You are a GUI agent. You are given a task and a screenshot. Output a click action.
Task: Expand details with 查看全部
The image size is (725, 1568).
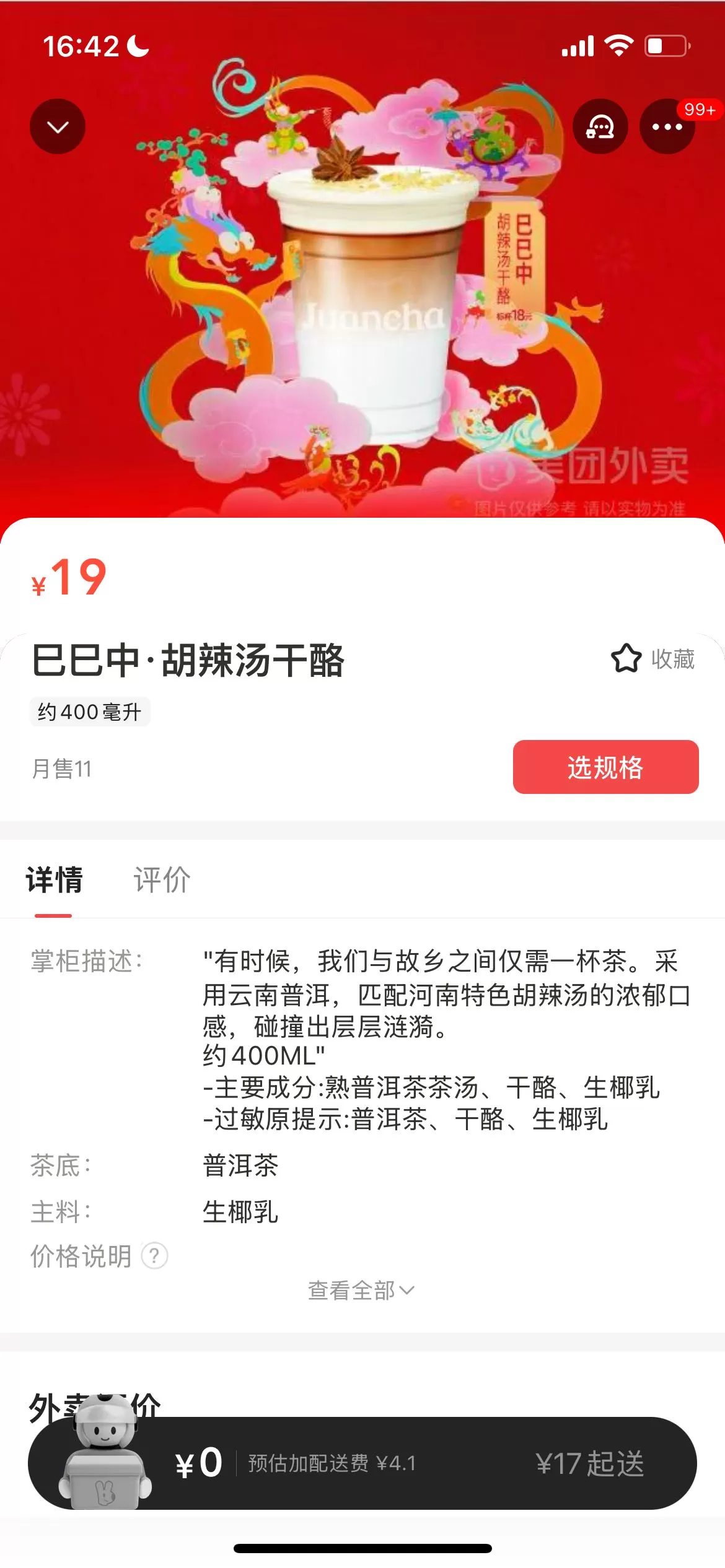pos(361,1291)
